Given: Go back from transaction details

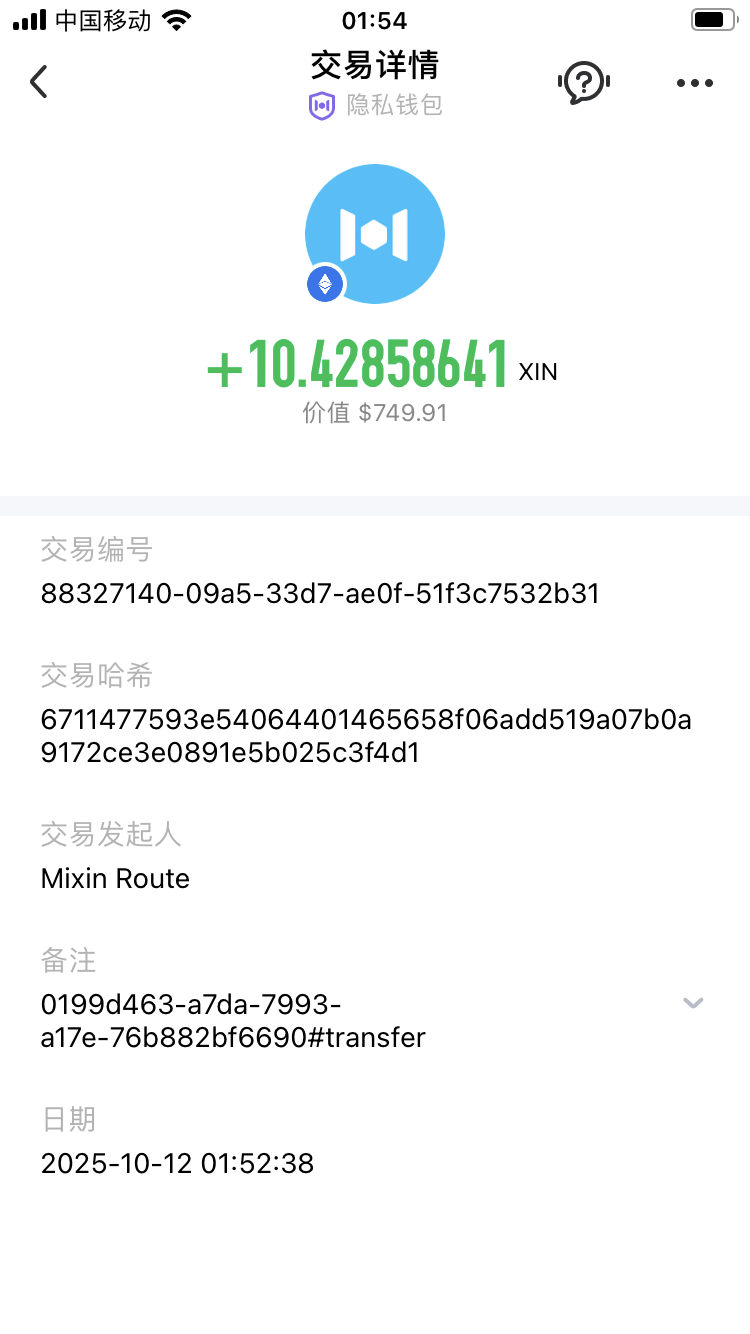Looking at the screenshot, I should pos(39,82).
